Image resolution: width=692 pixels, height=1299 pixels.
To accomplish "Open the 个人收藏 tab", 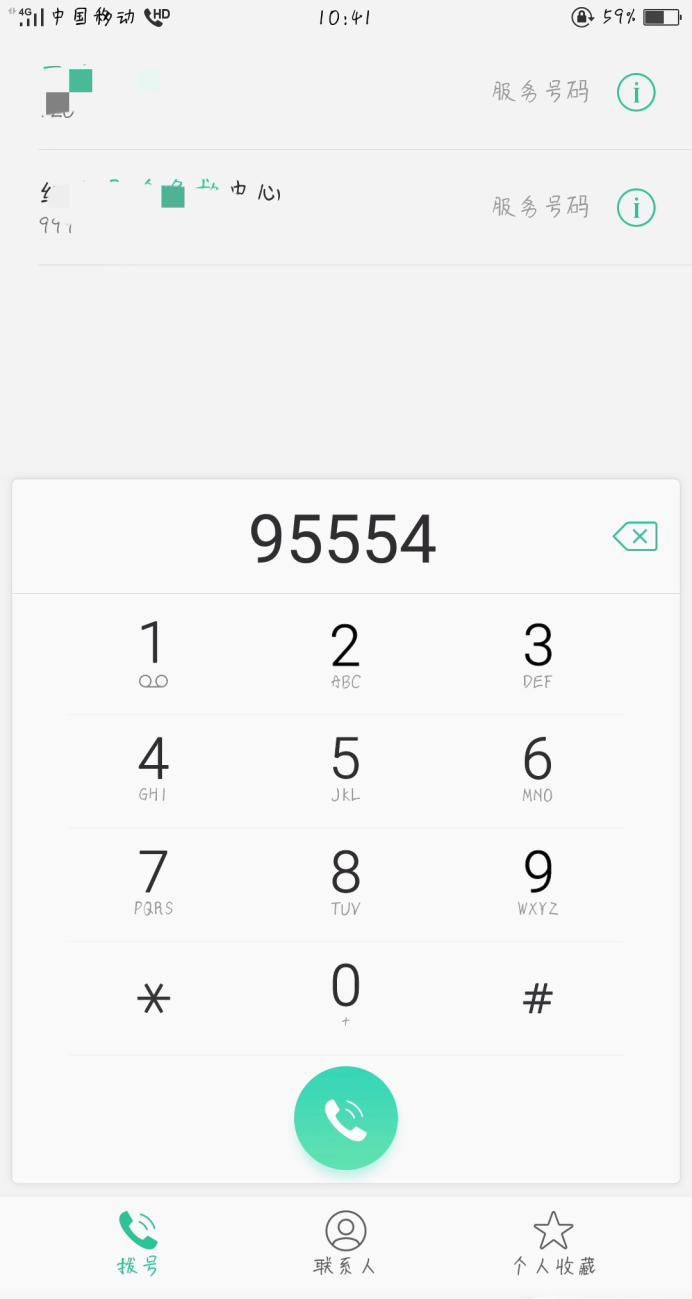I will pos(553,1243).
